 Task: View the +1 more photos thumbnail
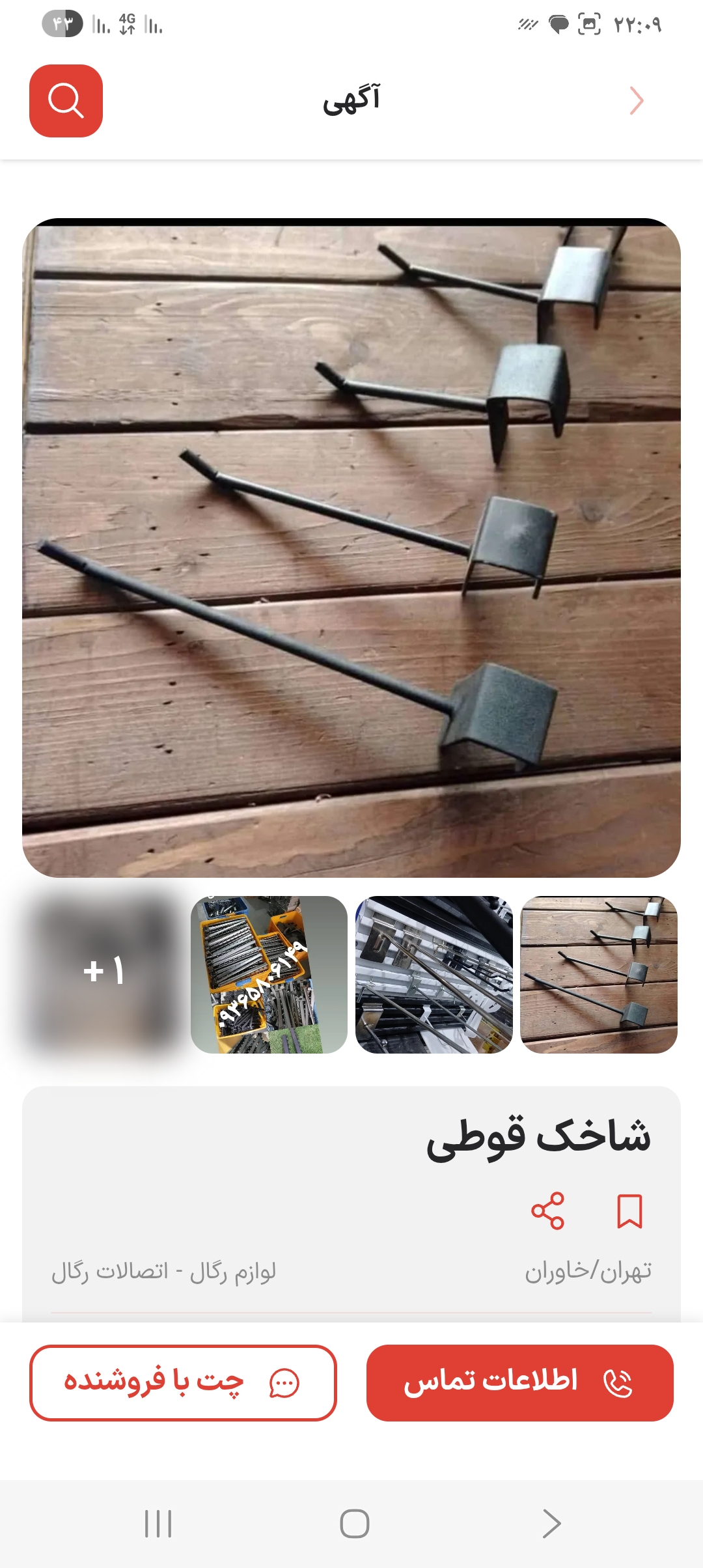click(103, 974)
